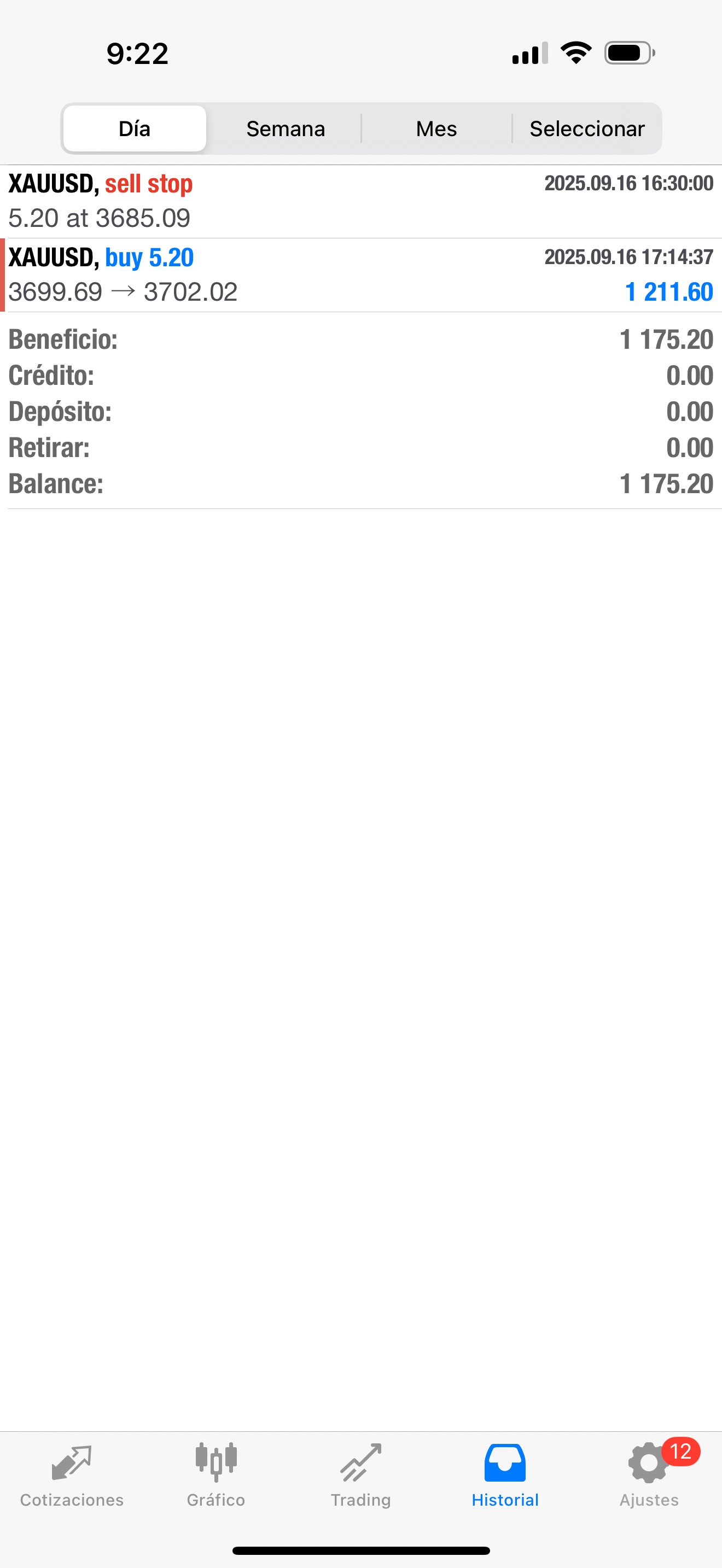This screenshot has width=722, height=1568.
Task: Switch to the Semana period
Action: coord(285,128)
